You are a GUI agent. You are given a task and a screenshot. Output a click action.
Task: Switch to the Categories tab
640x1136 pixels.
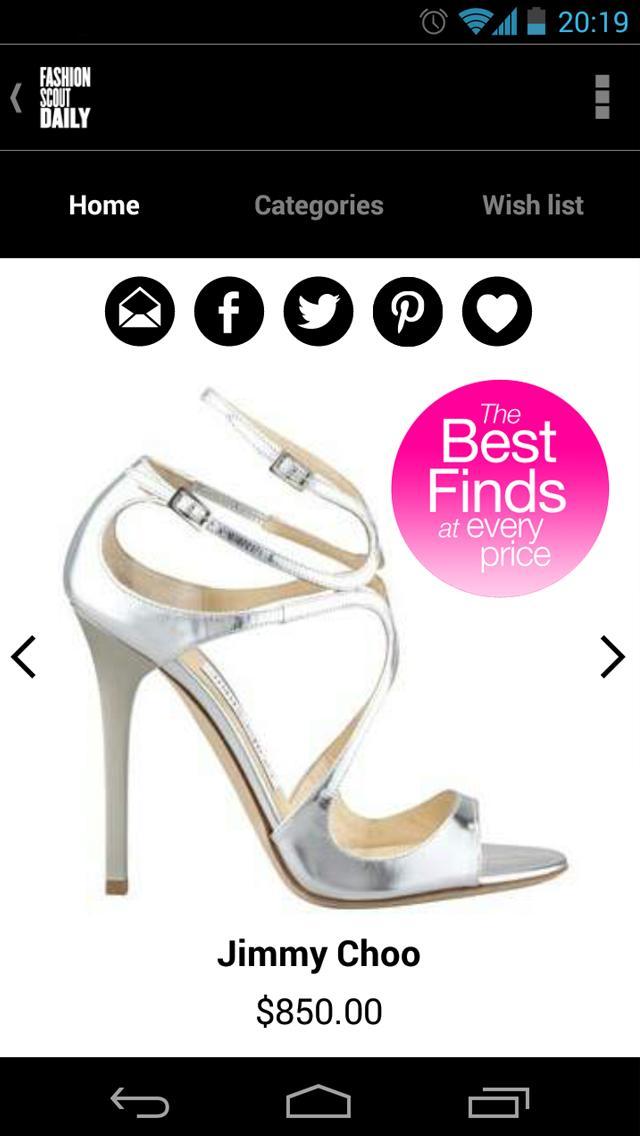(319, 205)
